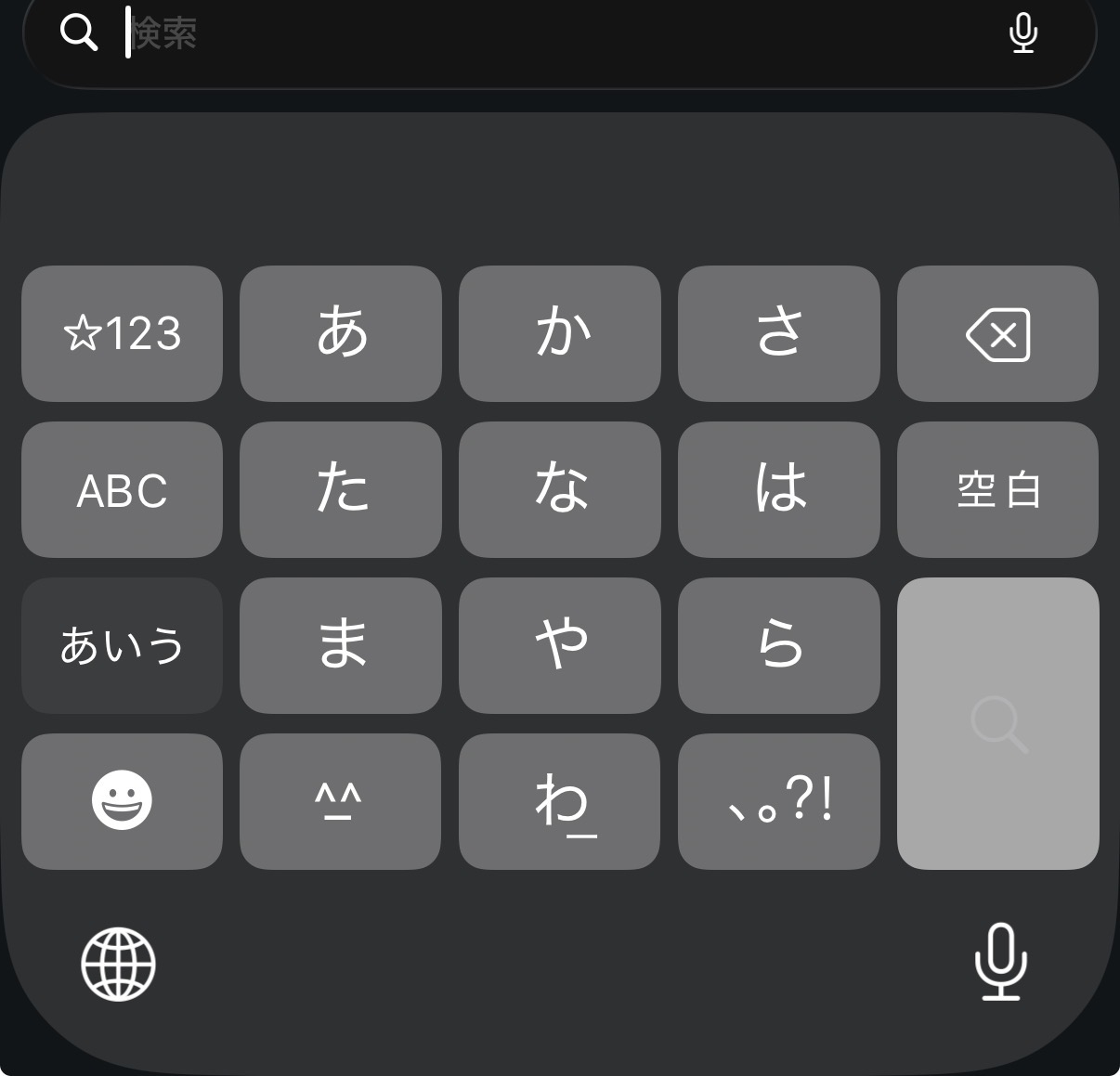The image size is (1120, 1076).
Task: Start voice search from search bar microphone
Action: tap(1022, 33)
